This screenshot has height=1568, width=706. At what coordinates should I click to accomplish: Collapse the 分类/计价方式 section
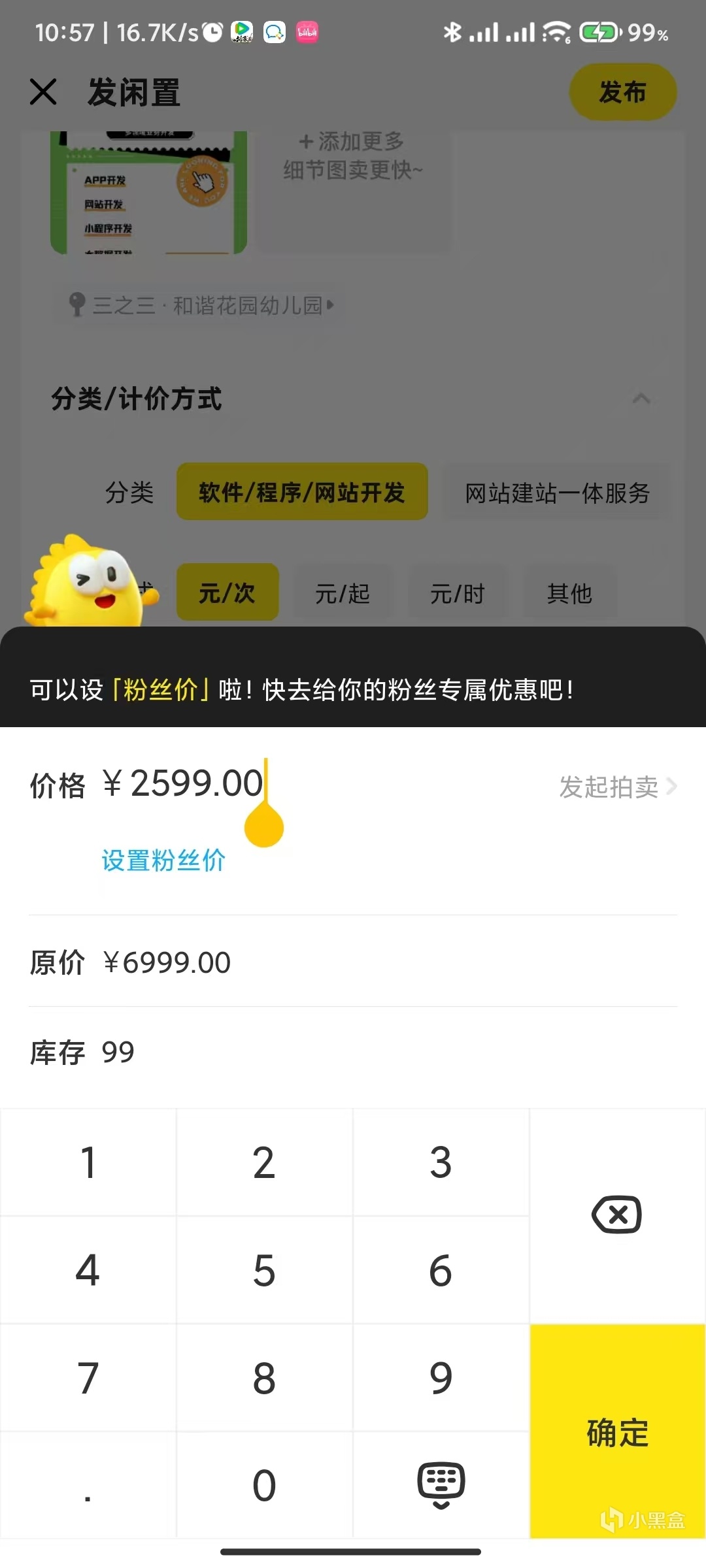tap(641, 399)
